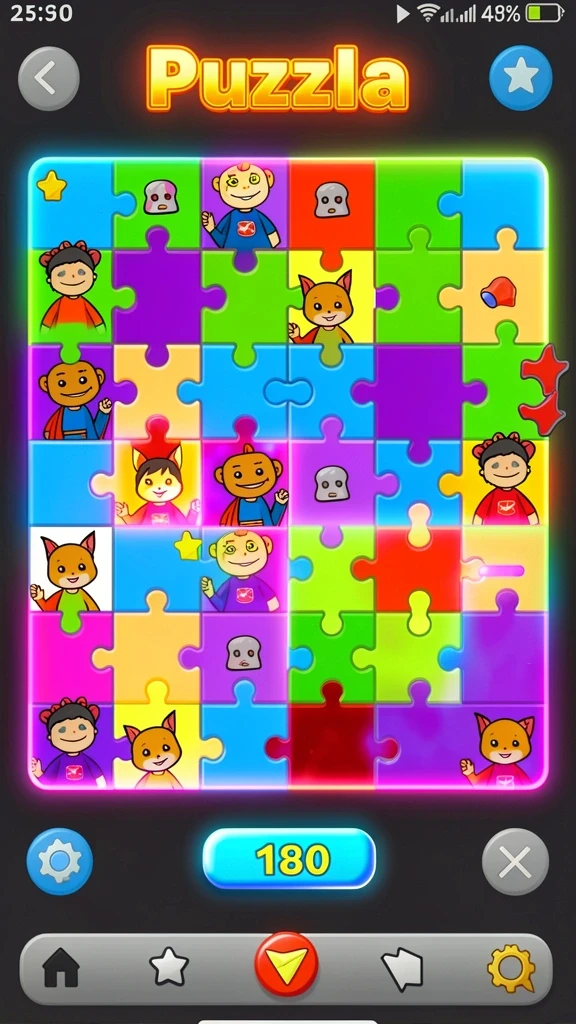The height and width of the screenshot is (1024, 576).
Task: Open the orange gear tab in the bottom bar
Action: click(511, 968)
